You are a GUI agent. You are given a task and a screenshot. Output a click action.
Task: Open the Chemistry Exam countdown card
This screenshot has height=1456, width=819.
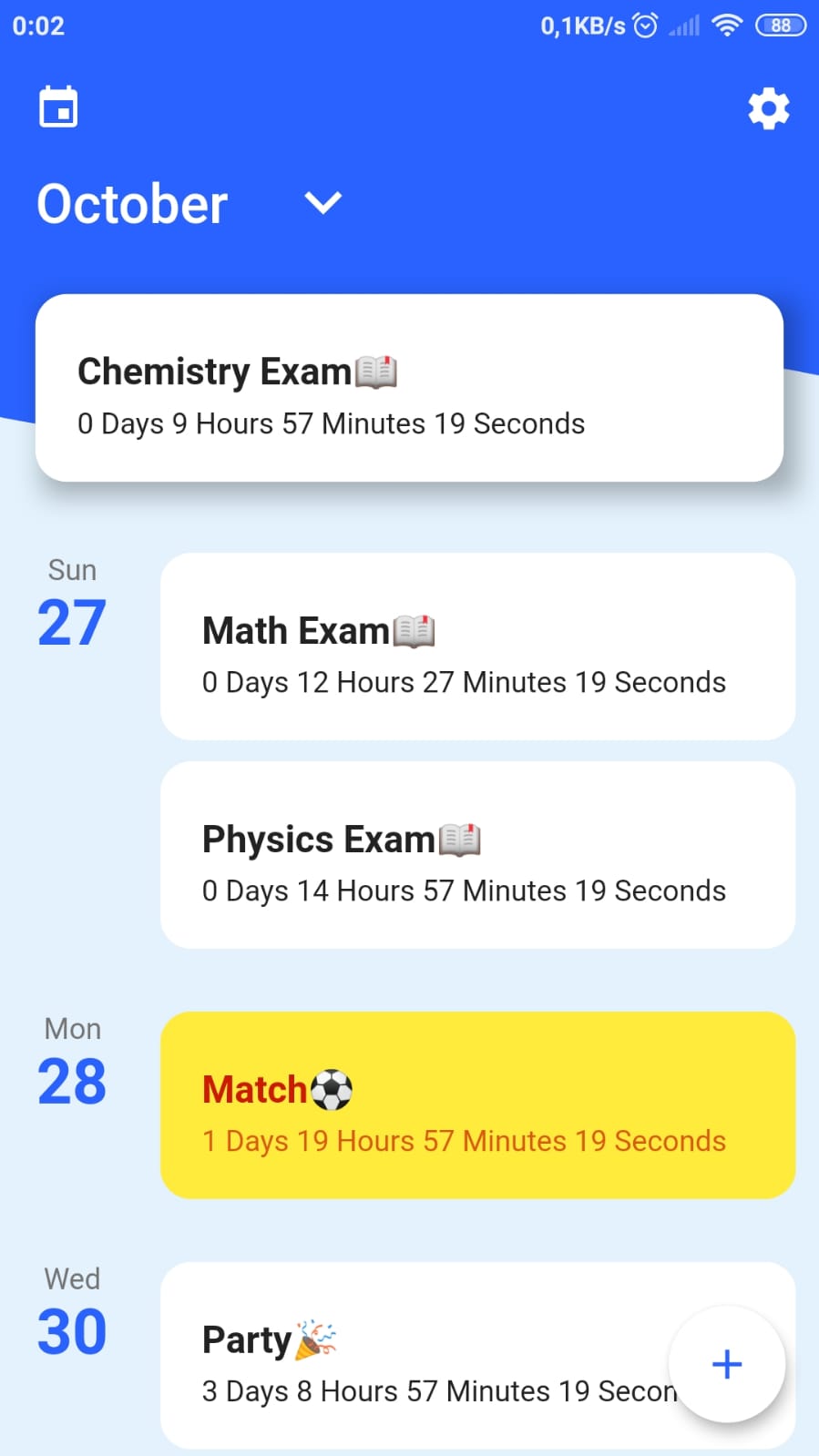click(409, 388)
